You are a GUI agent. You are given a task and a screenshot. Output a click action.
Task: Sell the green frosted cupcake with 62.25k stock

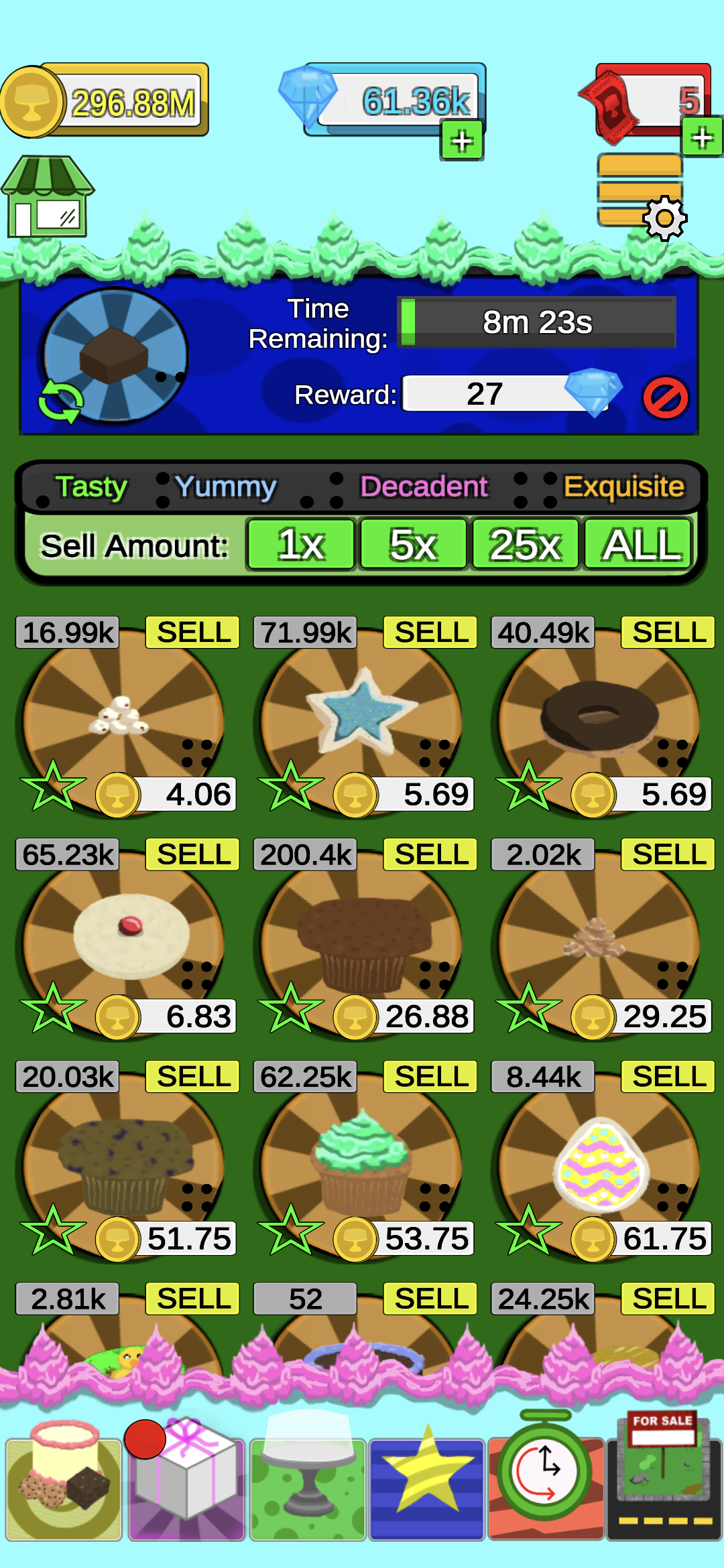[430, 1077]
